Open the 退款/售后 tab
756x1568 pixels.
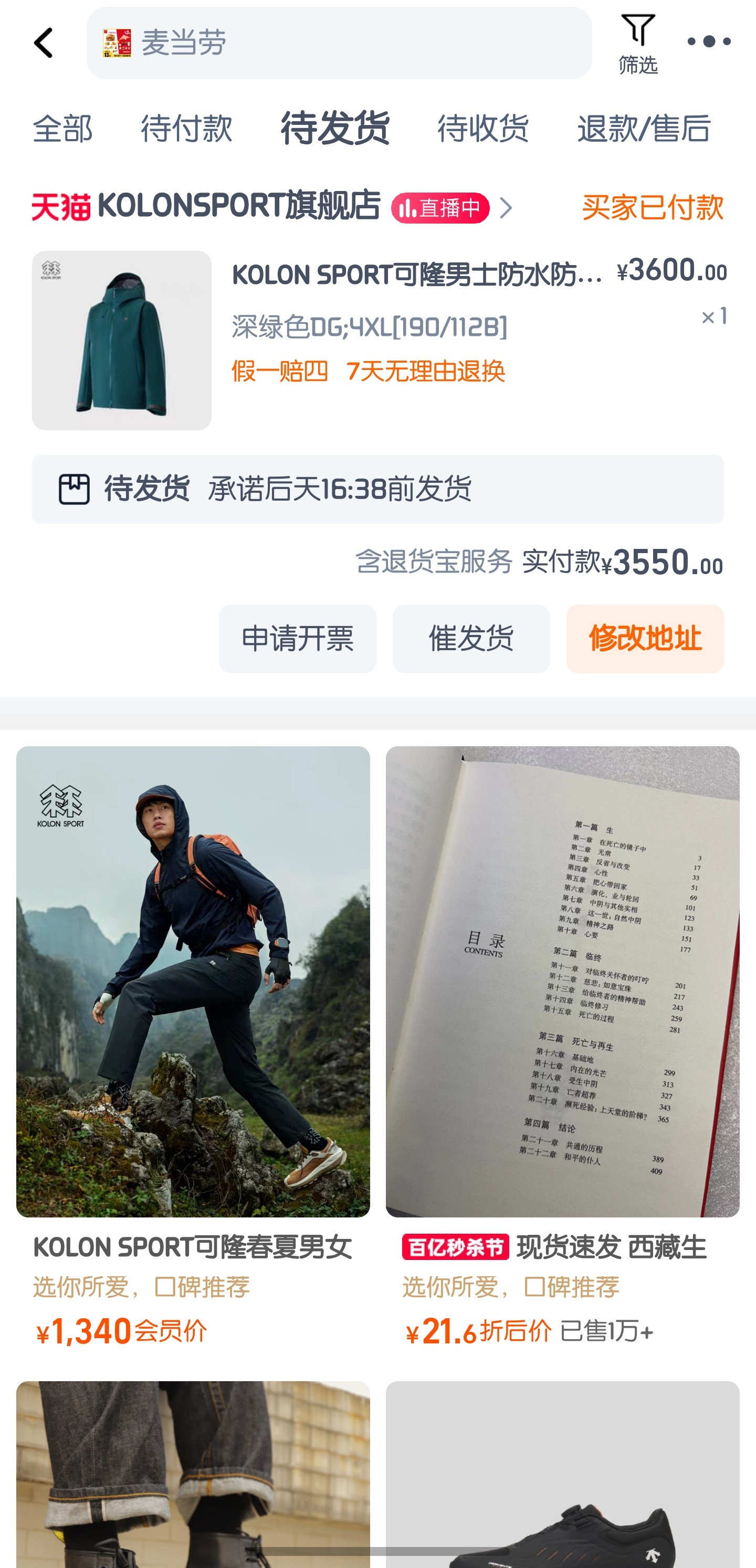tap(644, 129)
